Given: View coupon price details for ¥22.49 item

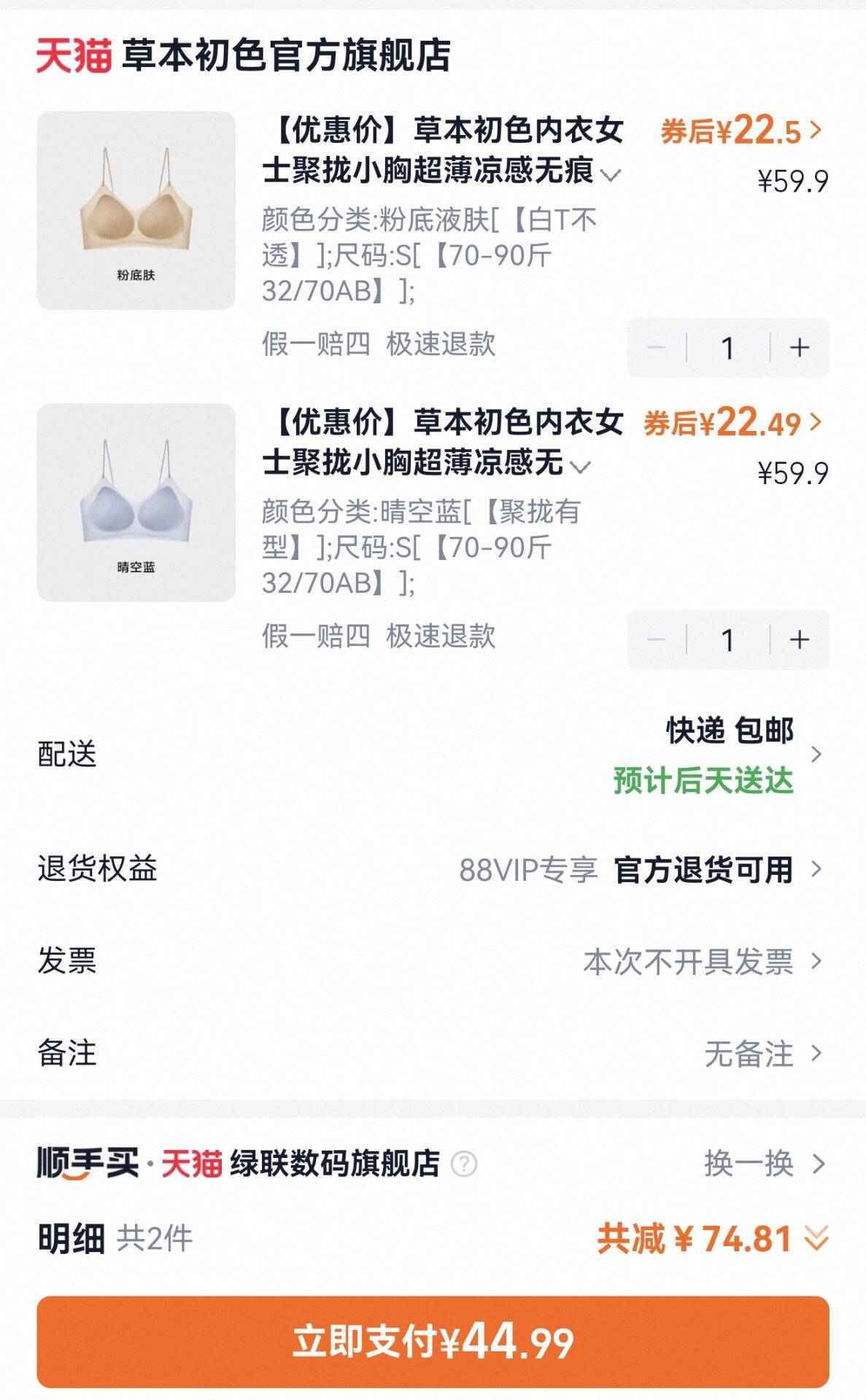Looking at the screenshot, I should [732, 424].
